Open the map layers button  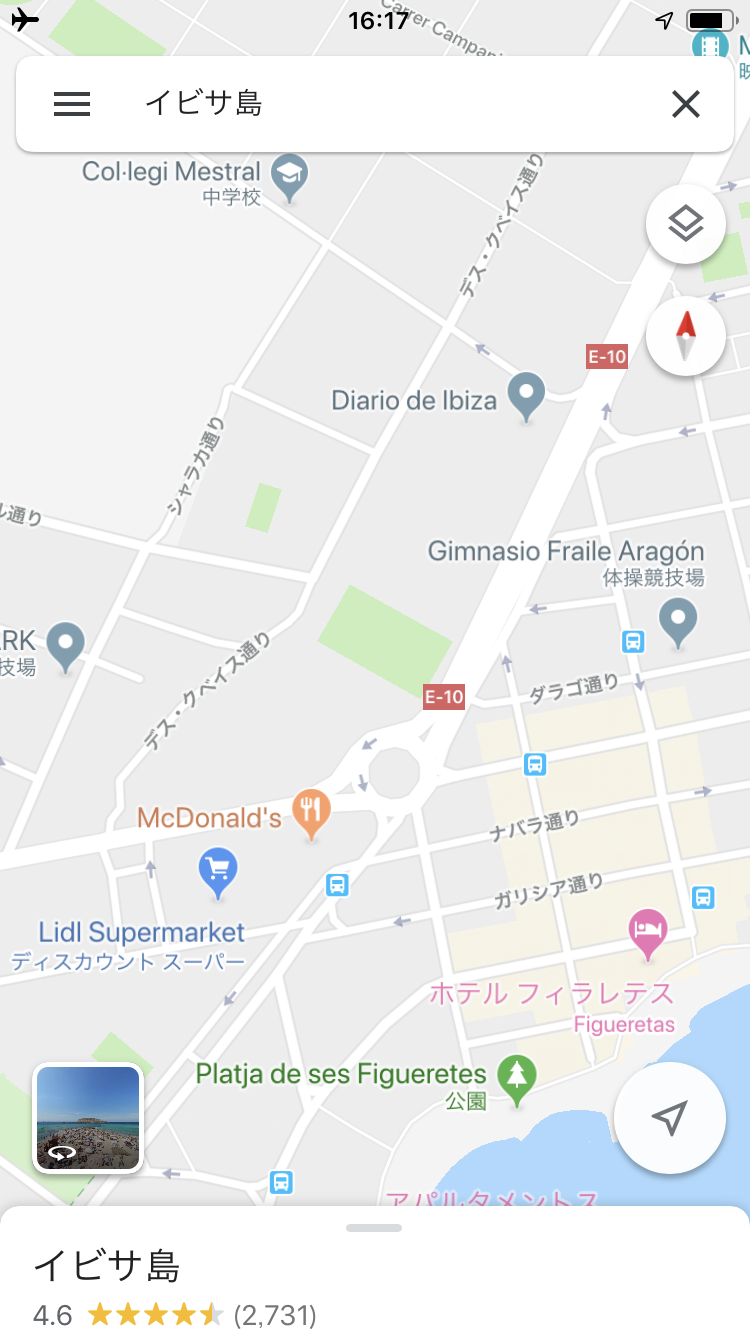(685, 224)
